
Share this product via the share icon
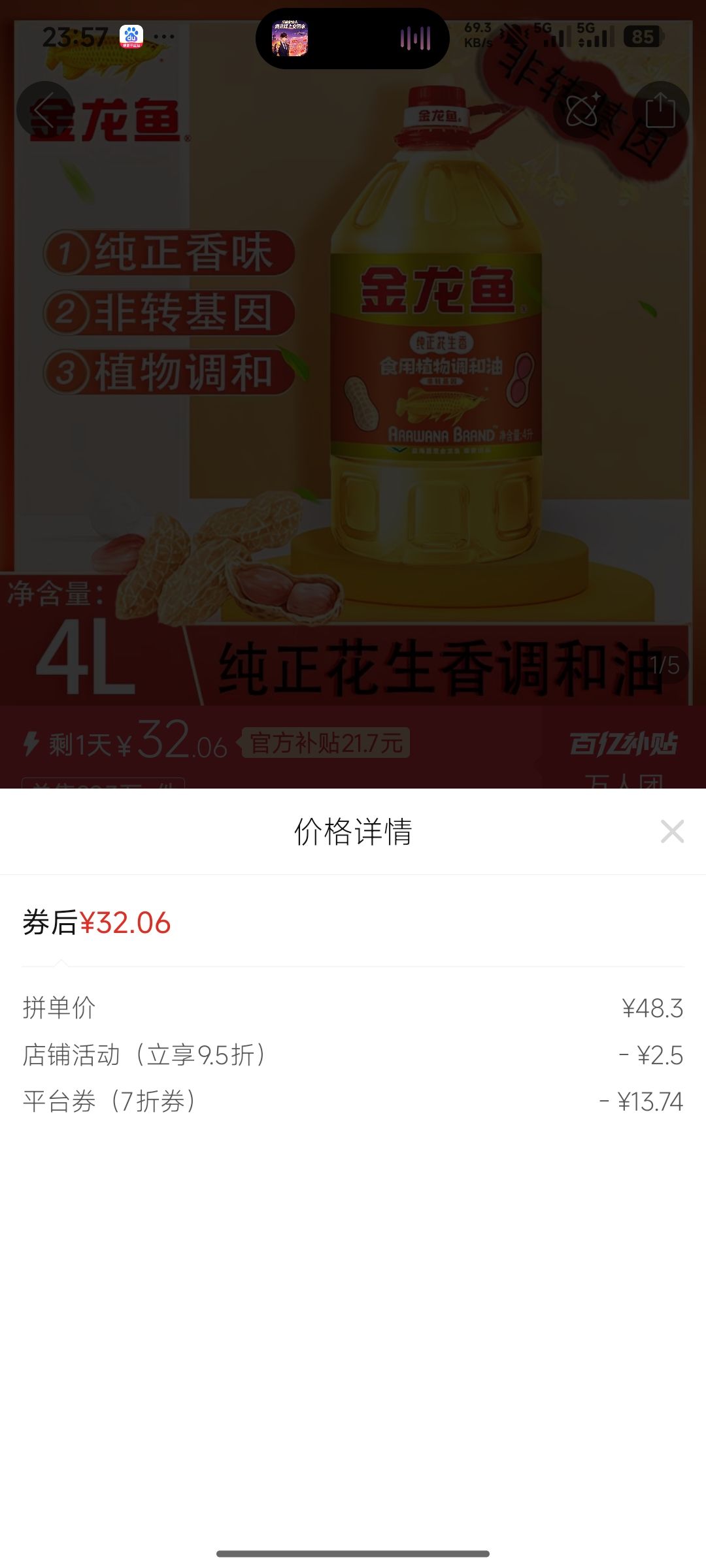pos(661,109)
